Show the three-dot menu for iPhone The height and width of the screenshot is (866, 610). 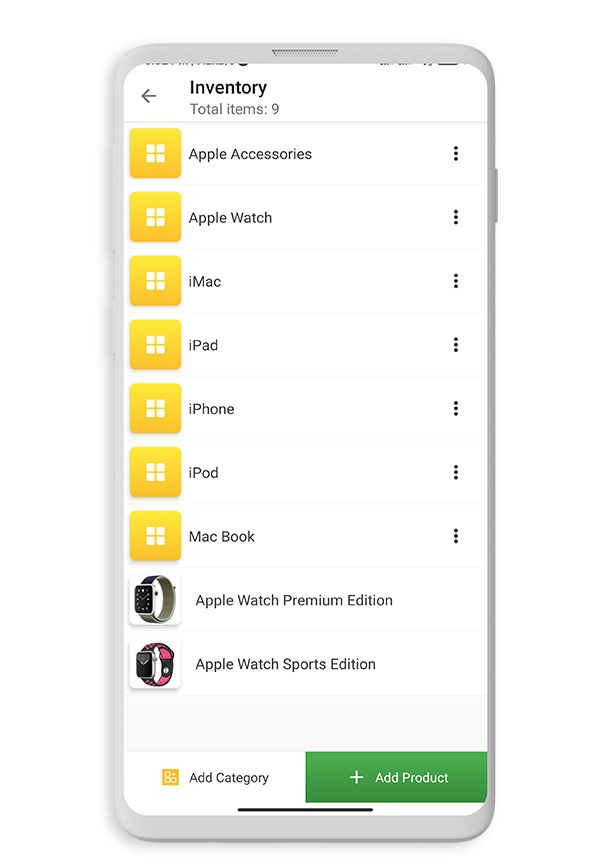coord(456,409)
